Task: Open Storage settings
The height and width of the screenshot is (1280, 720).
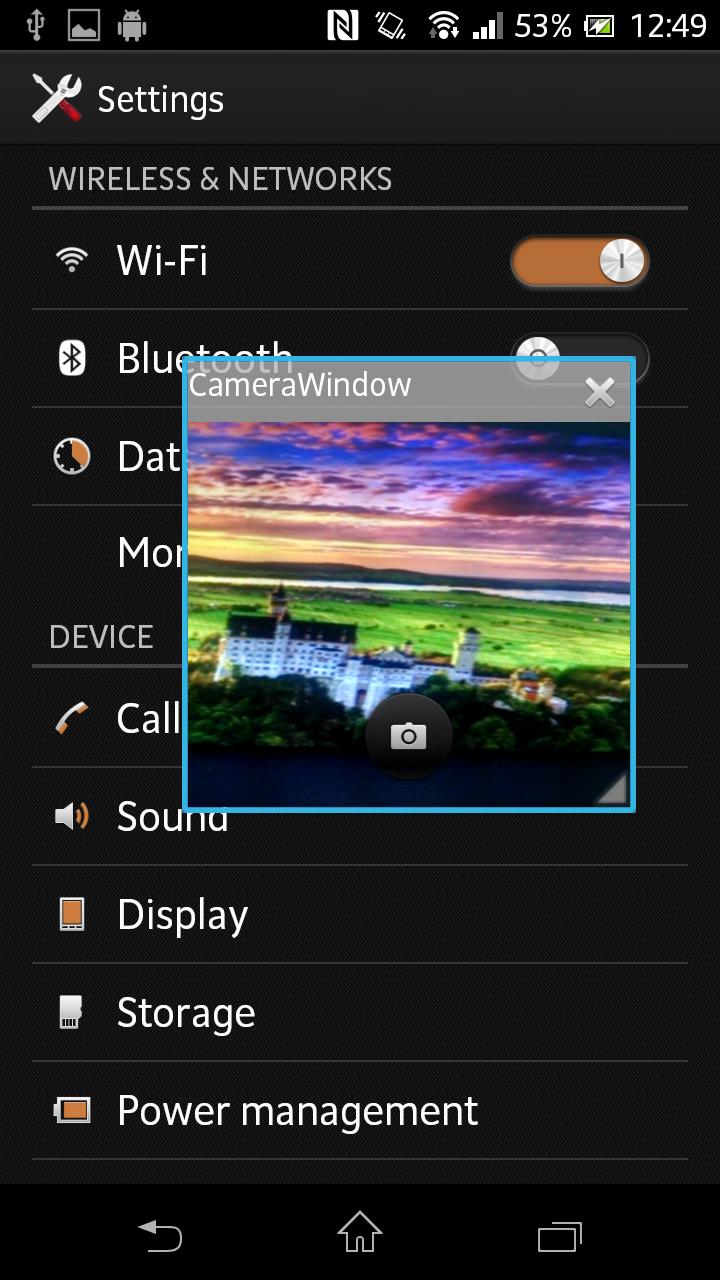Action: 186,1013
